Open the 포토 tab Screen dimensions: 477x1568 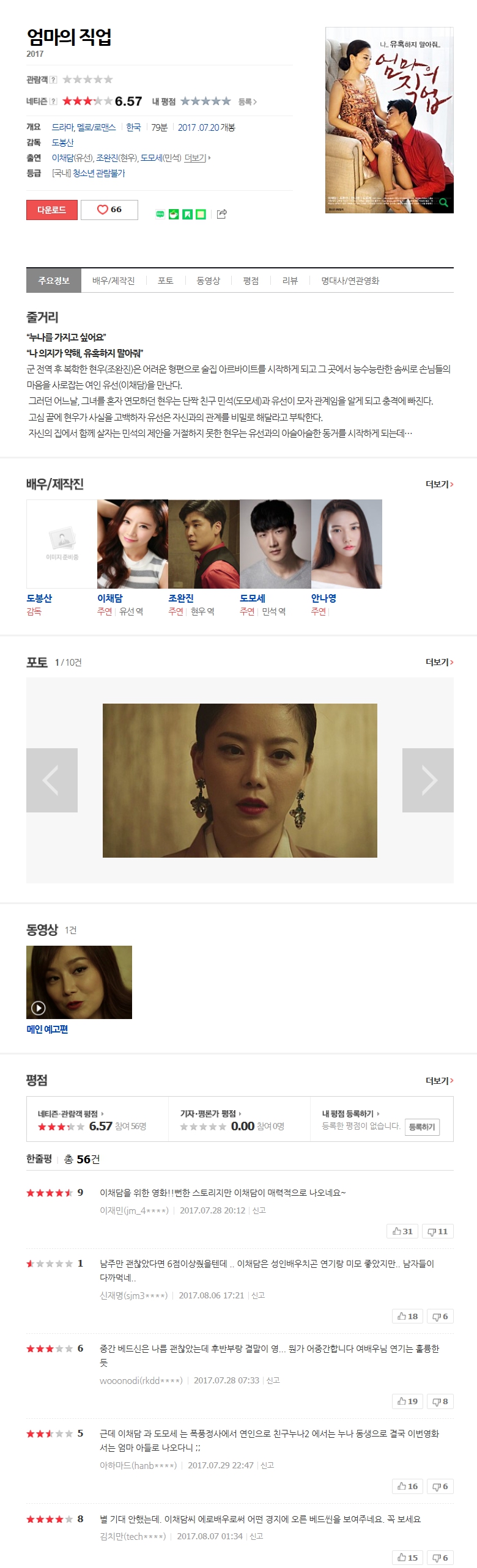(x=165, y=281)
